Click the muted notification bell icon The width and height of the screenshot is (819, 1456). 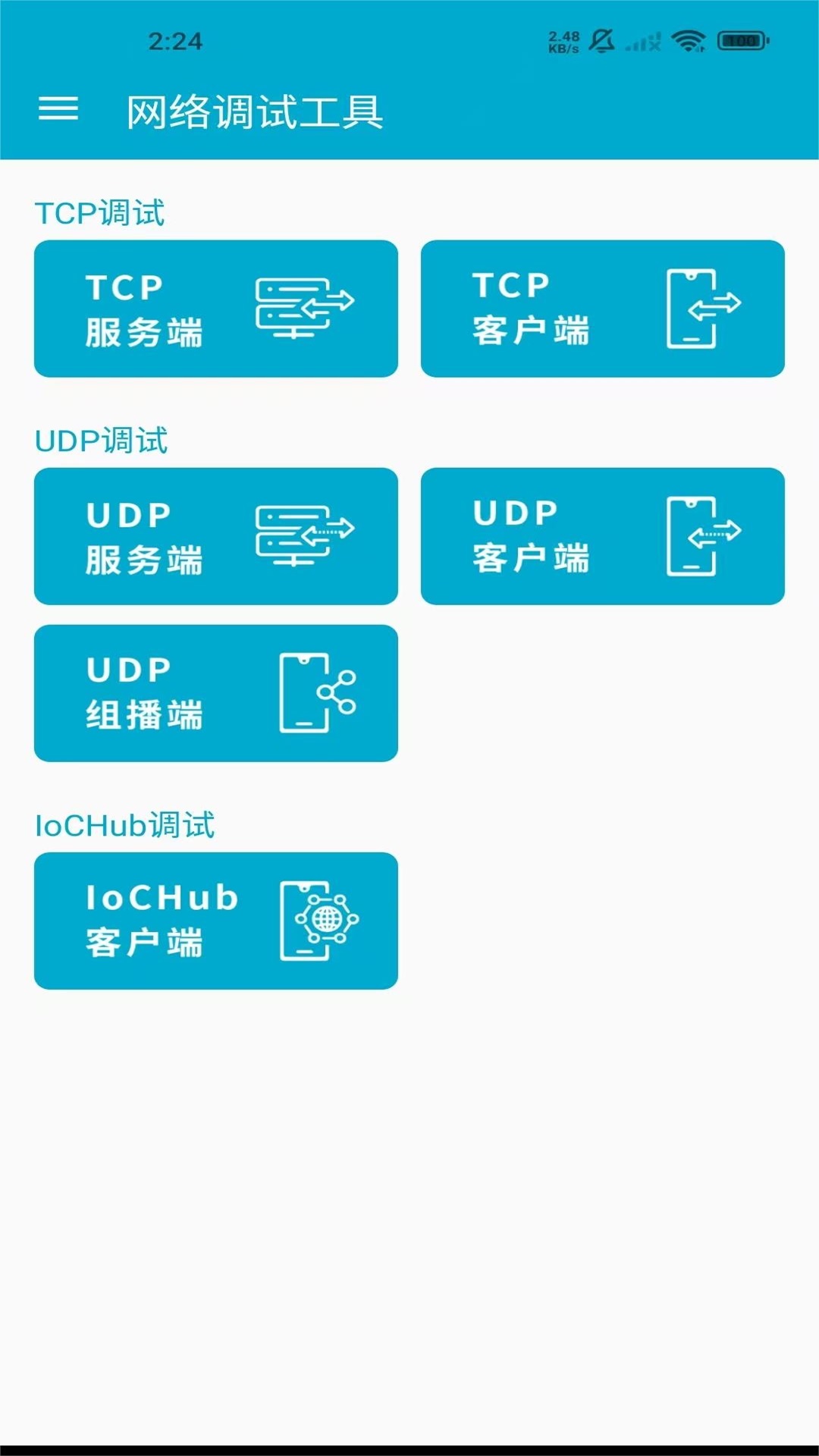click(601, 42)
